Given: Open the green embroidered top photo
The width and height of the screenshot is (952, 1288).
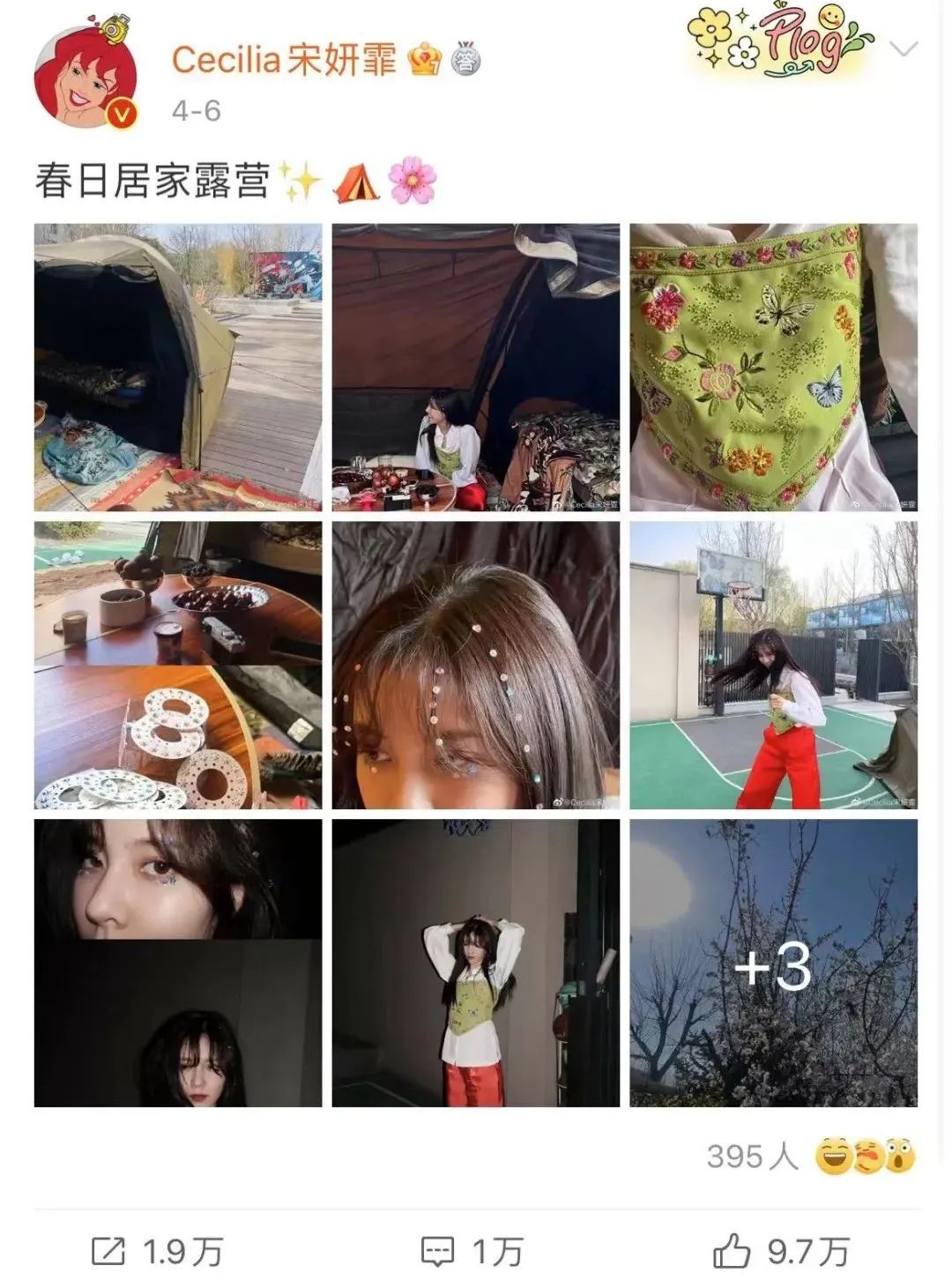Looking at the screenshot, I should click(773, 367).
